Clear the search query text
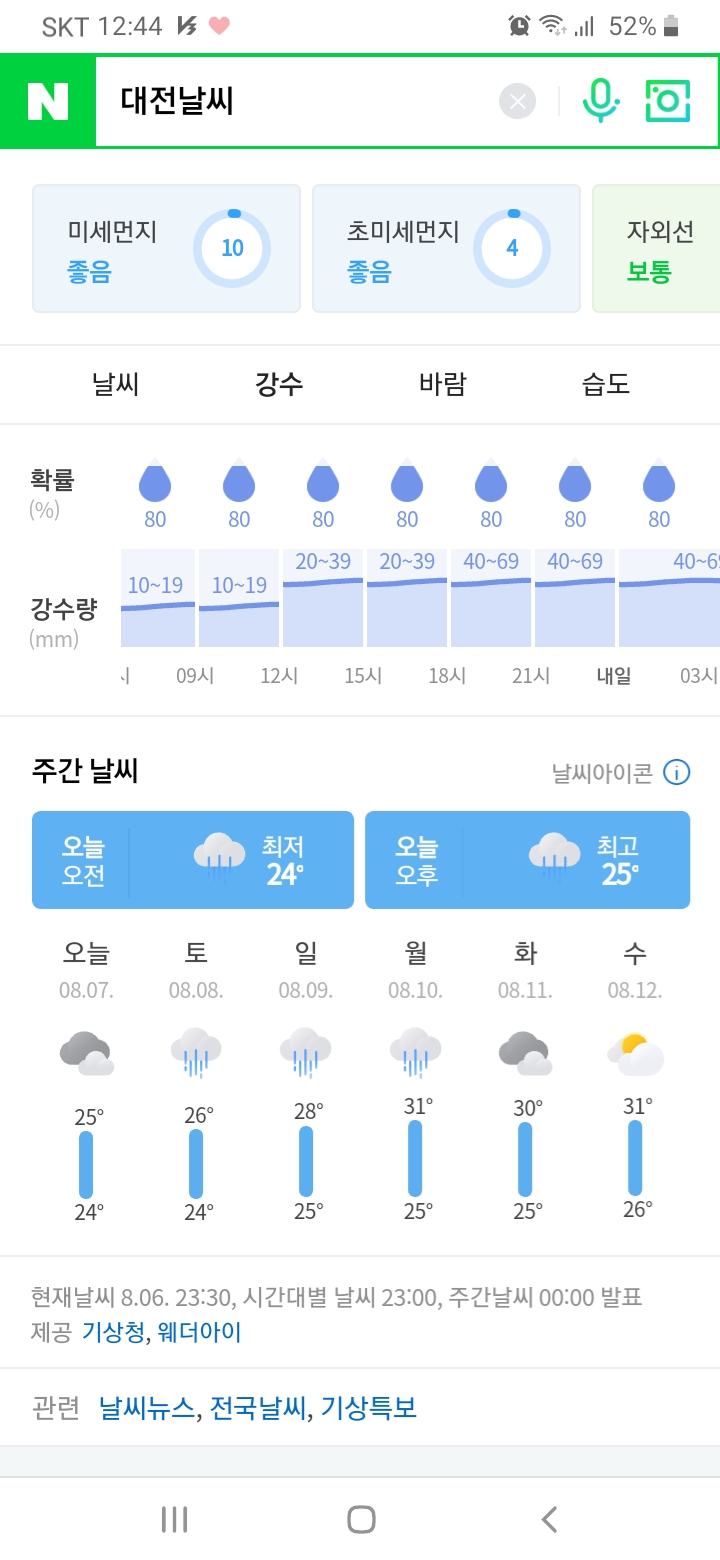Image resolution: width=720 pixels, height=1560 pixels. coord(517,101)
